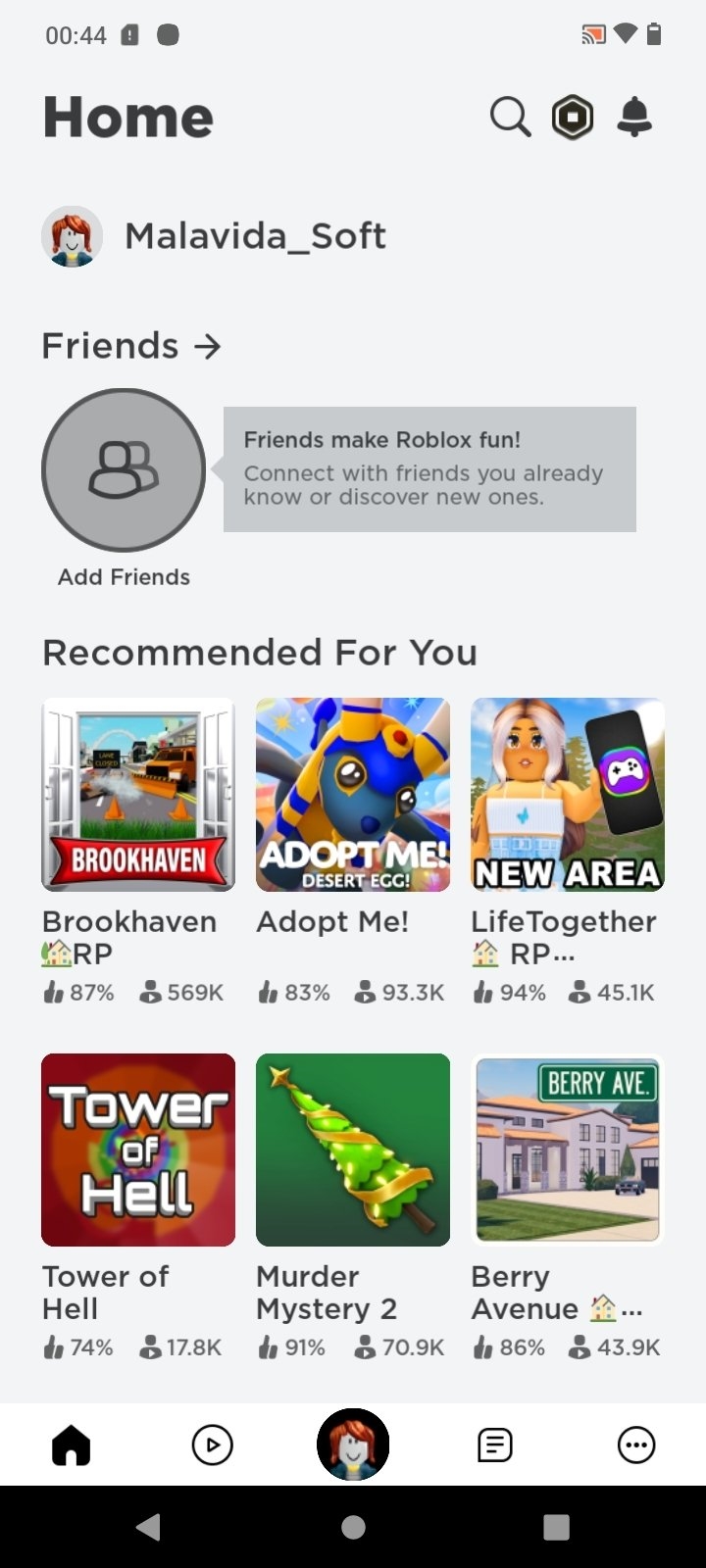706x1568 pixels.
Task: Open the search icon
Action: (510, 118)
